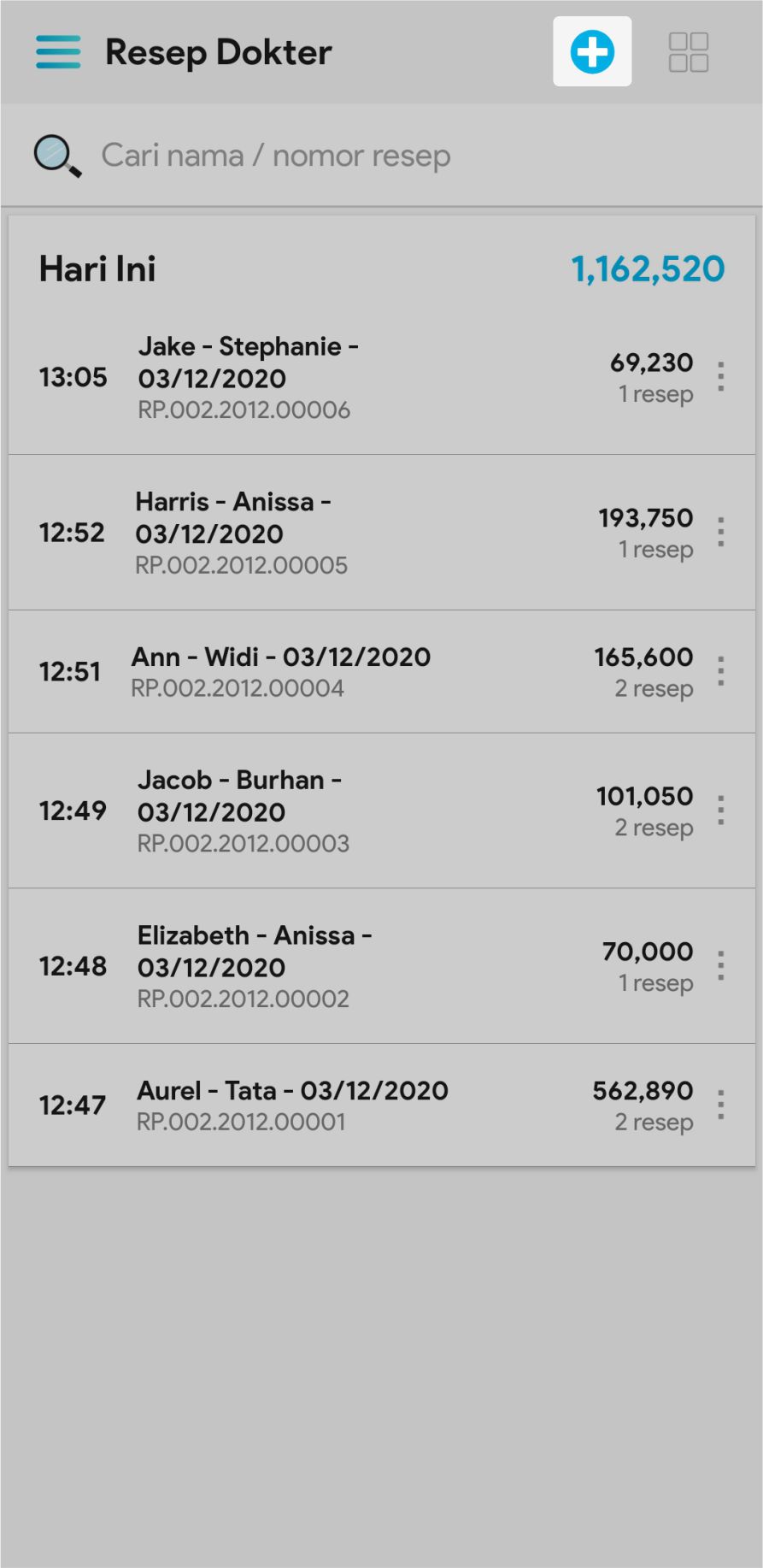The height and width of the screenshot is (1568, 763).
Task: Add a new doctor prescription
Action: (x=592, y=52)
